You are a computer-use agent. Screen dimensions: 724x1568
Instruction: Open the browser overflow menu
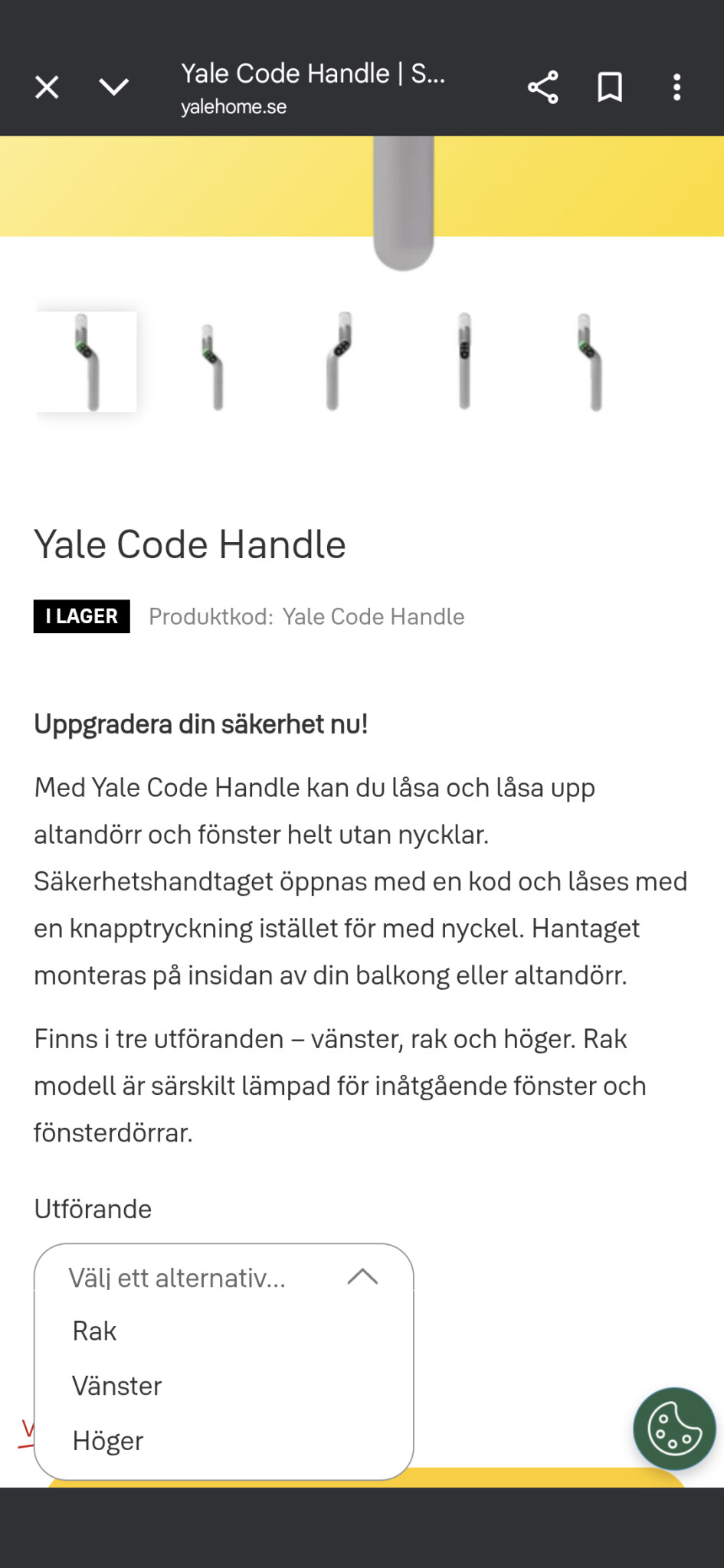(x=676, y=87)
